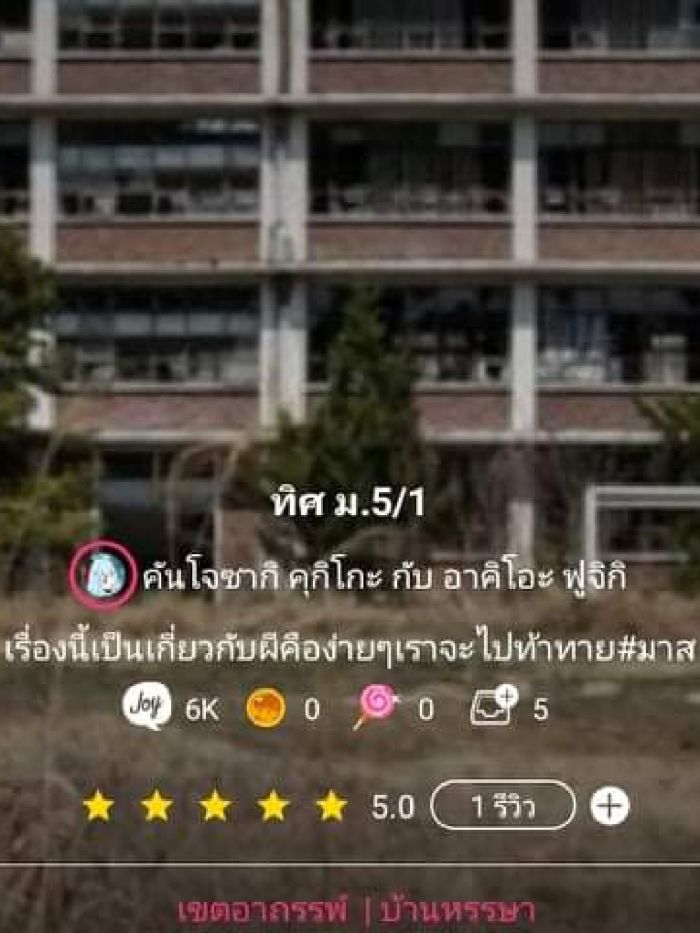Open the 1 รีวิว reviews button
The height and width of the screenshot is (933, 700).
coord(503,805)
